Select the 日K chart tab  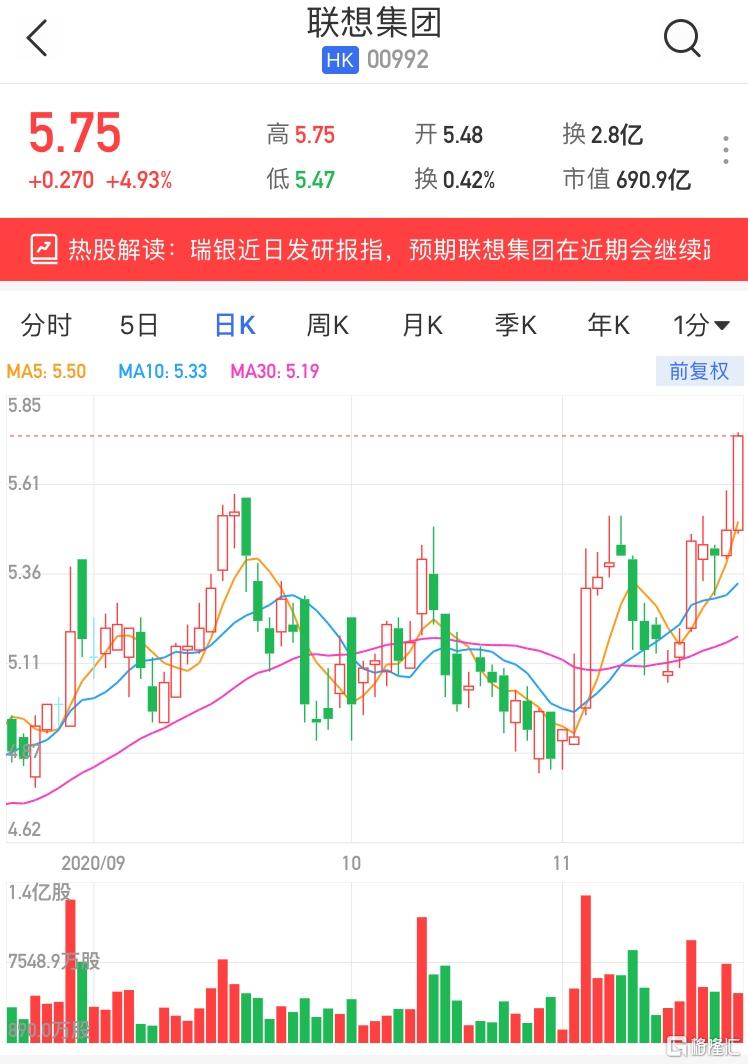click(x=235, y=325)
